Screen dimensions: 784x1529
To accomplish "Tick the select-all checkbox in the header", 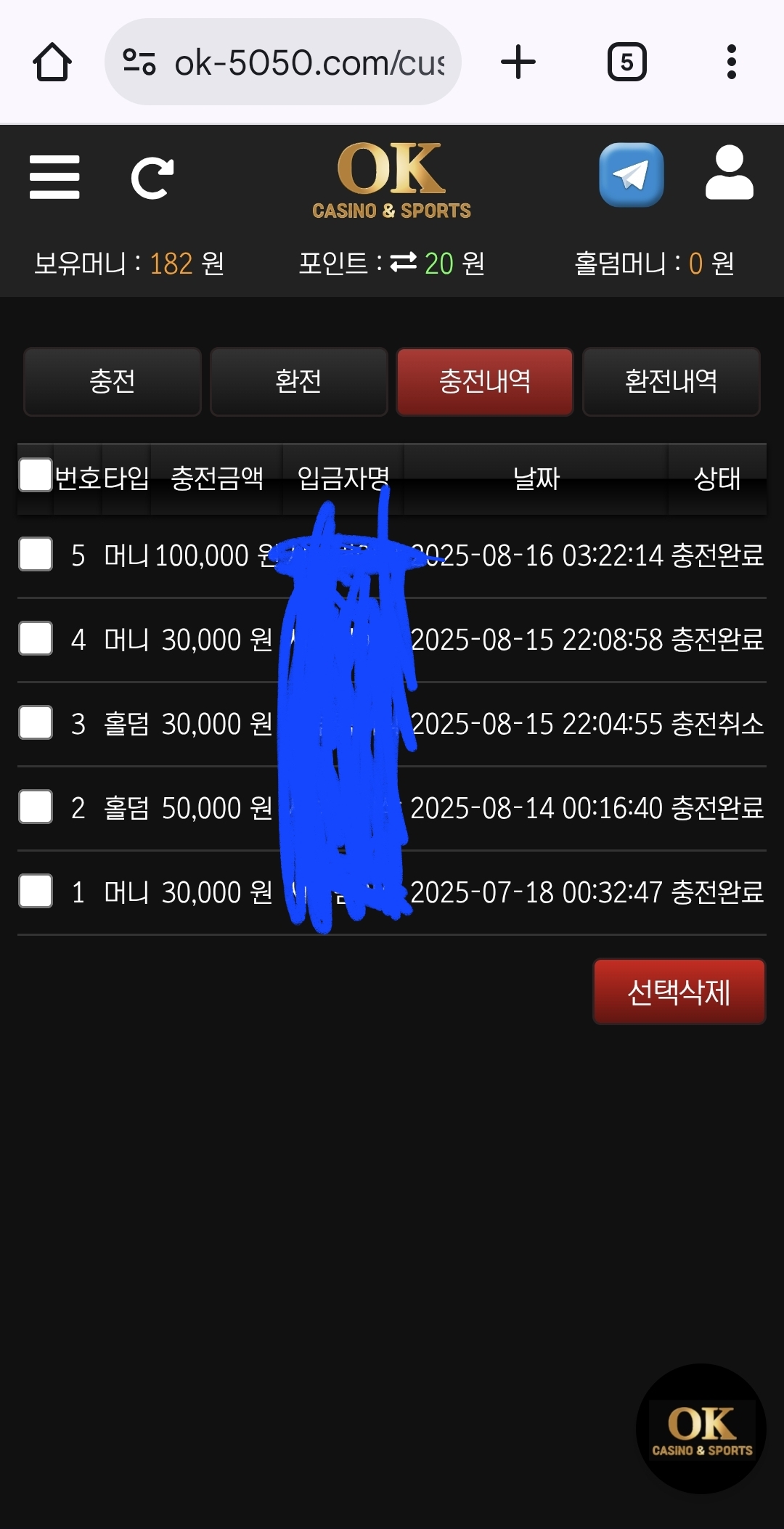I will [x=36, y=476].
